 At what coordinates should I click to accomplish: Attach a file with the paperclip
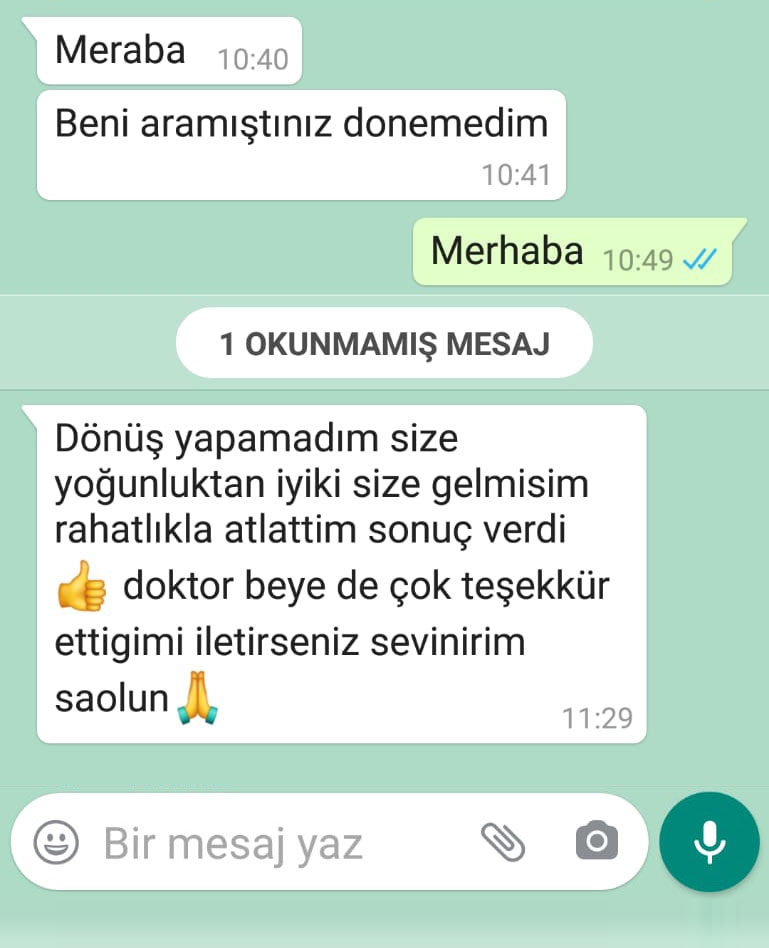502,842
